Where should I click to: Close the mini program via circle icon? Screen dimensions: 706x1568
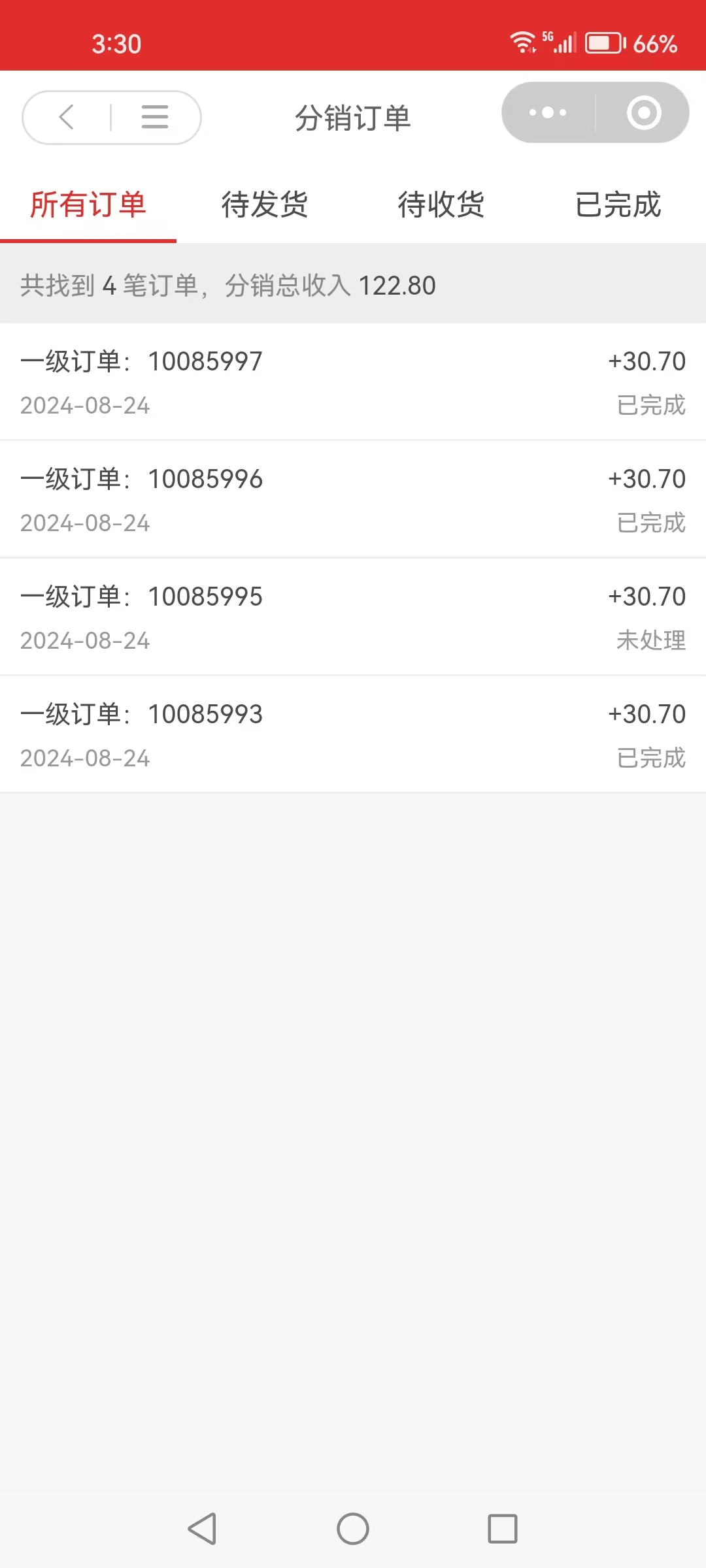[644, 112]
